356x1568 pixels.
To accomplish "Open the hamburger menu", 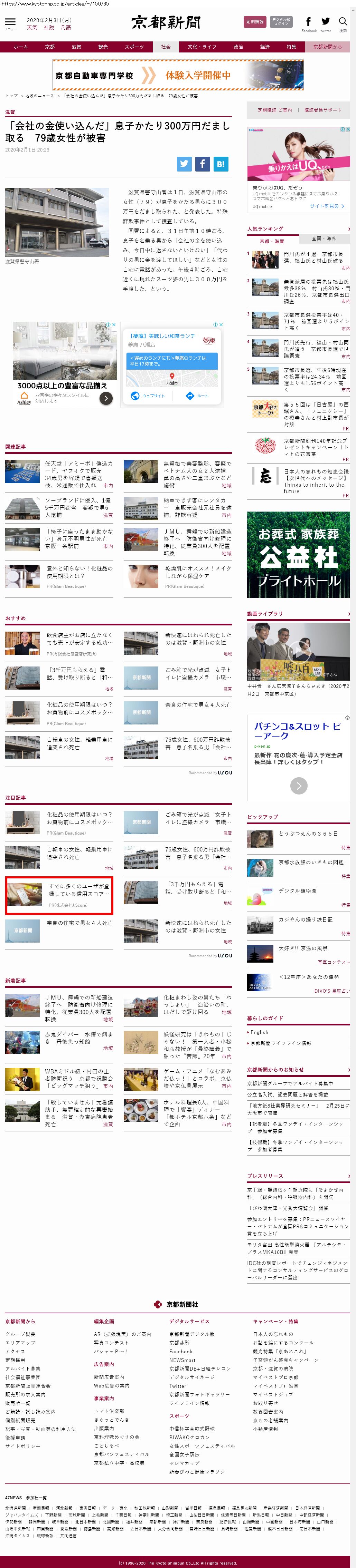I will 10,22.
